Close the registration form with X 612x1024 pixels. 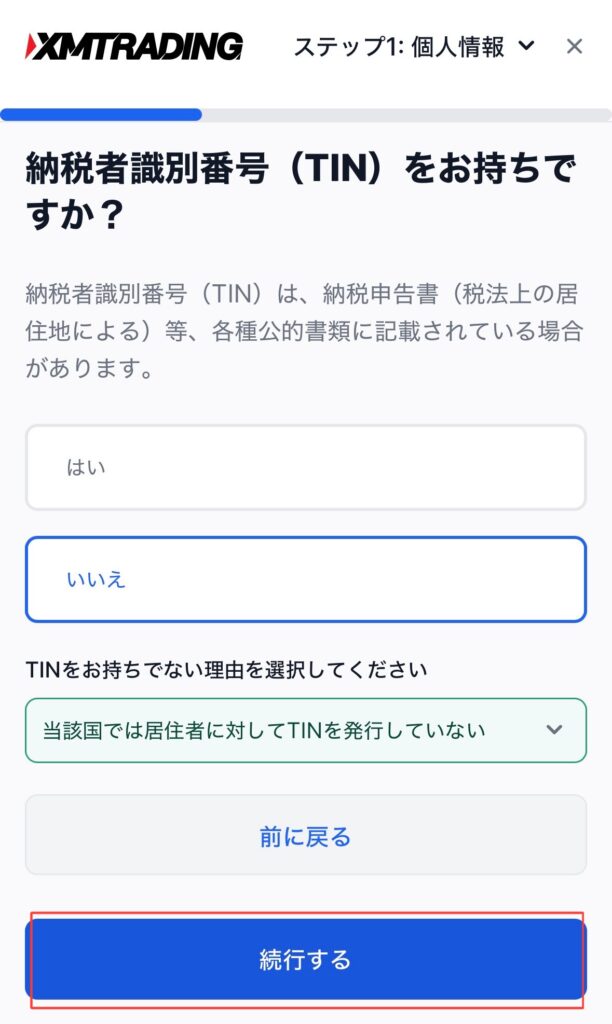point(574,46)
